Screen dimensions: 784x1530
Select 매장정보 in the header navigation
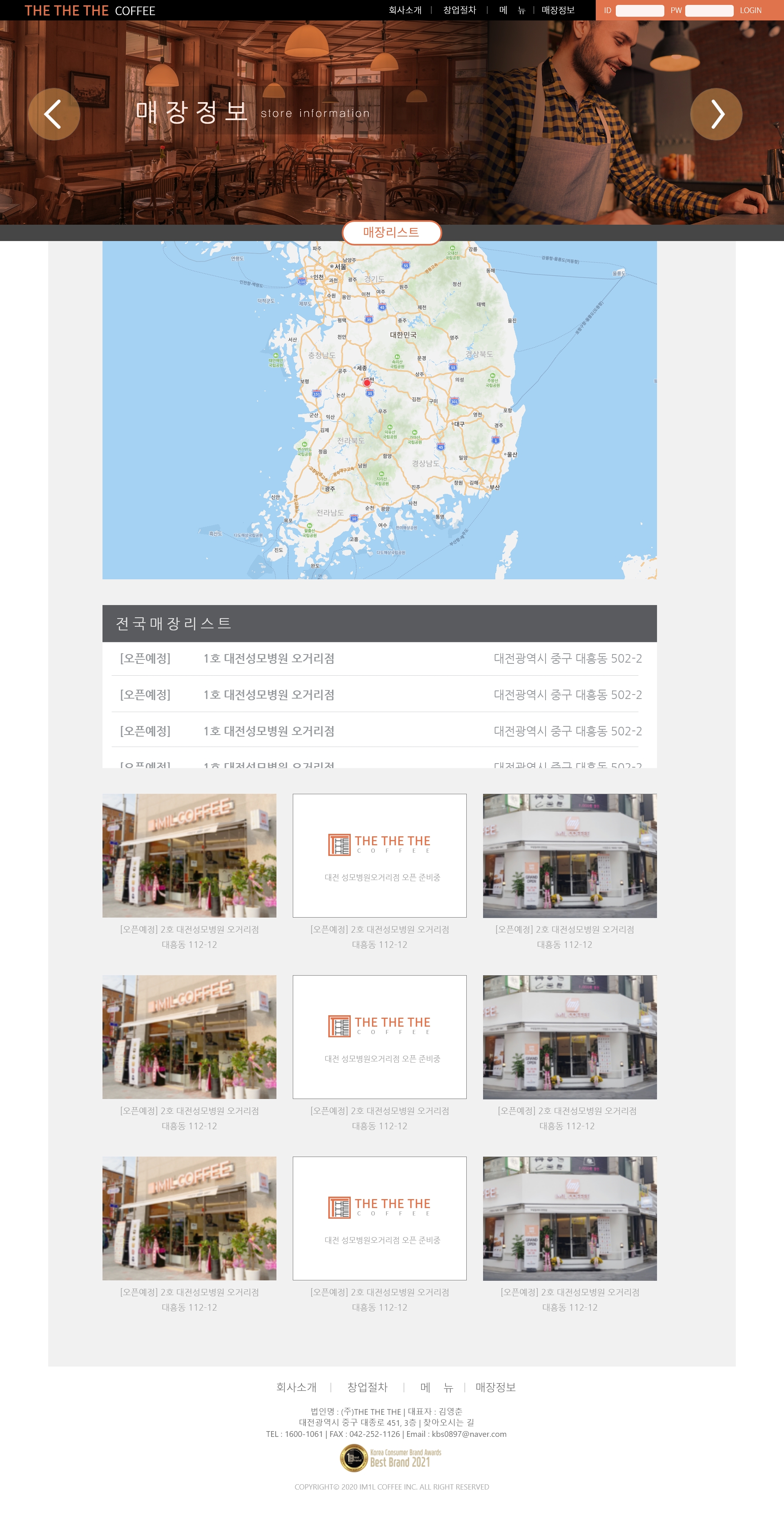pos(558,10)
